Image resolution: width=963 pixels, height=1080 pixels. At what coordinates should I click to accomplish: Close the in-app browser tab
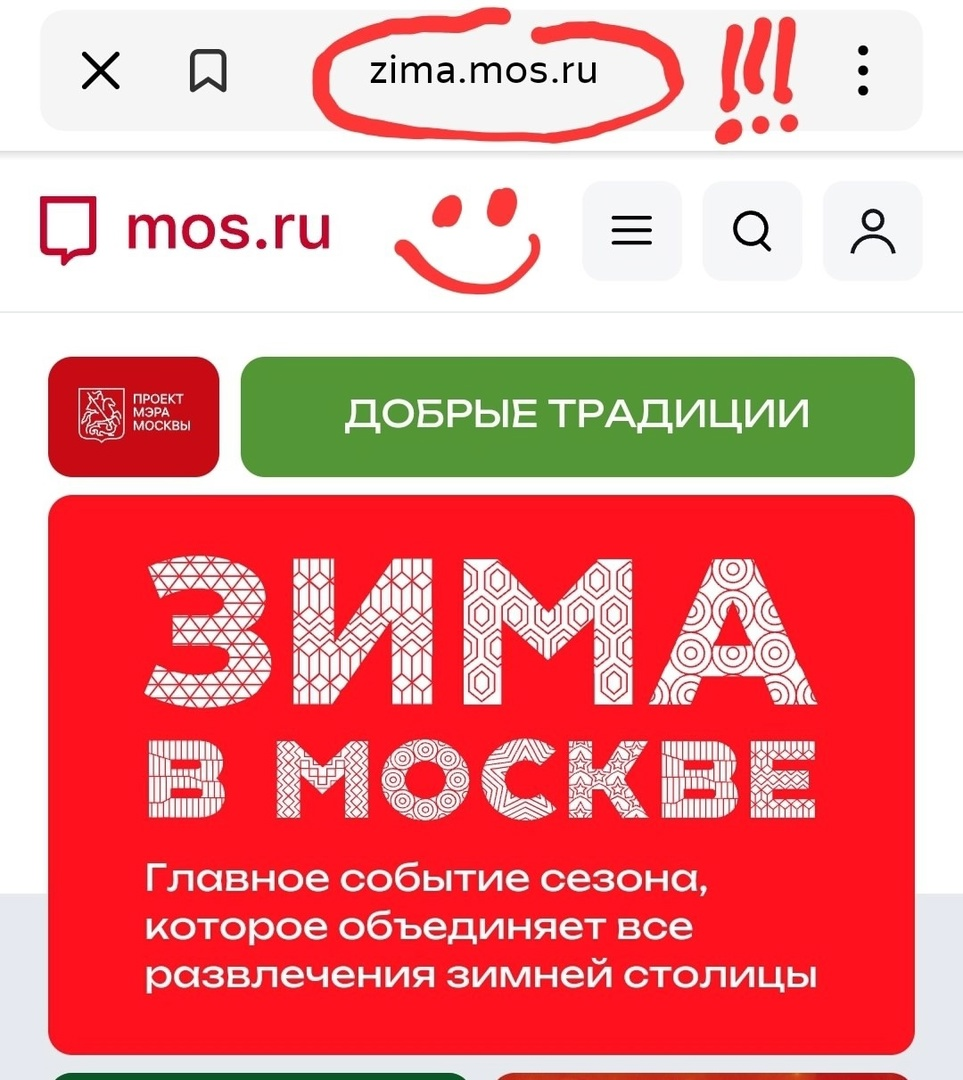coord(100,71)
